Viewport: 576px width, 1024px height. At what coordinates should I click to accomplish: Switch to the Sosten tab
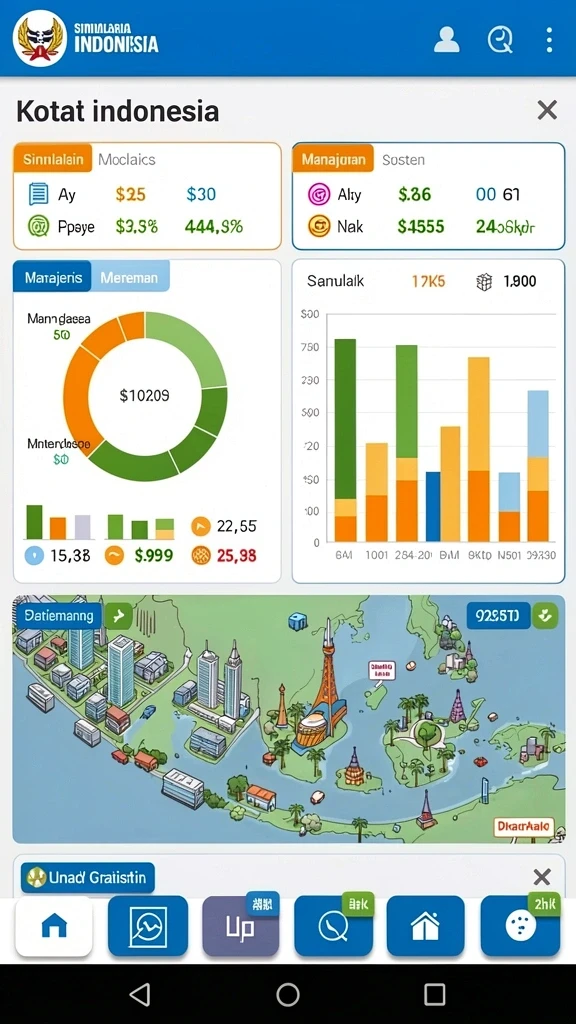[403, 159]
